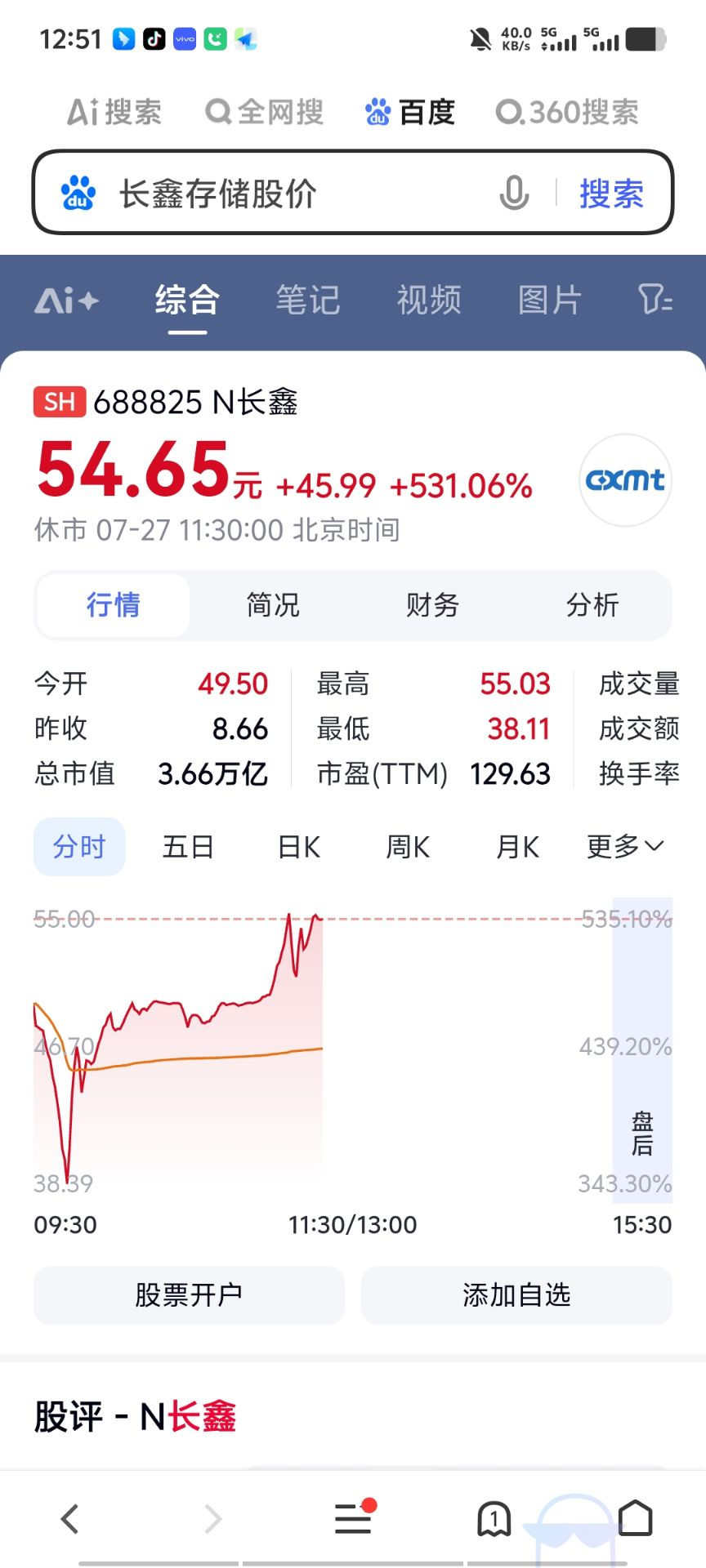This screenshot has width=706, height=1568.
Task: Switch to 360搜索 engine
Action: pyautogui.click(x=567, y=112)
